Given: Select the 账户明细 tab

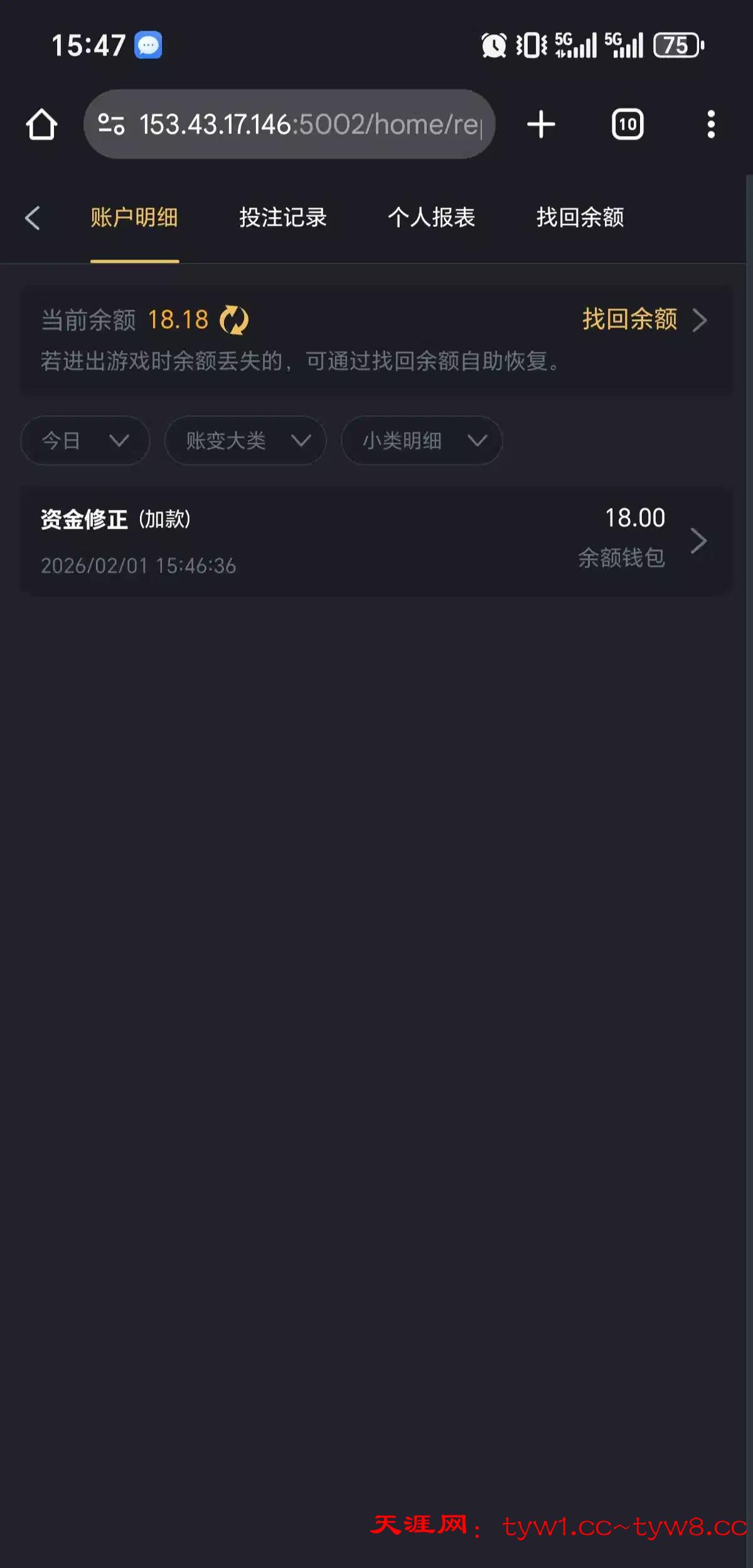Looking at the screenshot, I should [x=134, y=218].
